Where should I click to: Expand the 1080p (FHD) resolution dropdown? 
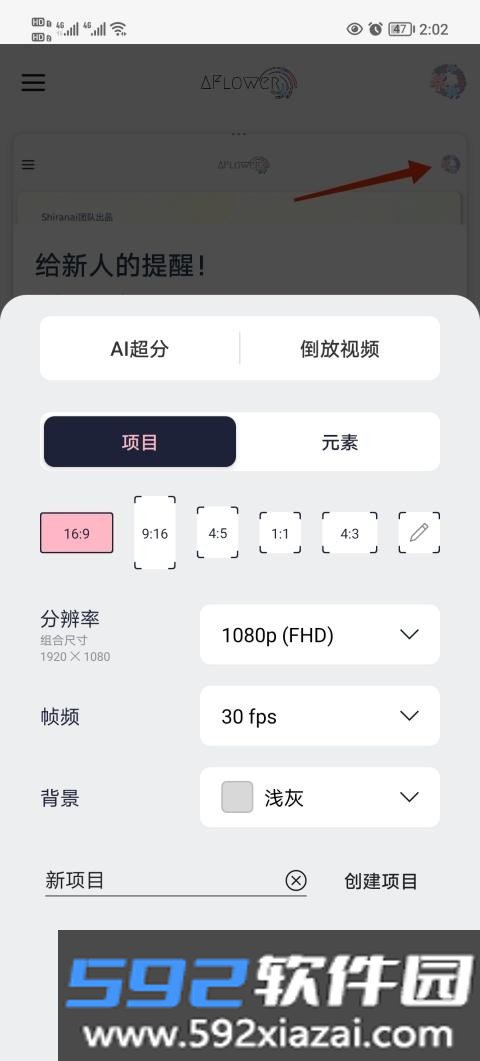320,635
